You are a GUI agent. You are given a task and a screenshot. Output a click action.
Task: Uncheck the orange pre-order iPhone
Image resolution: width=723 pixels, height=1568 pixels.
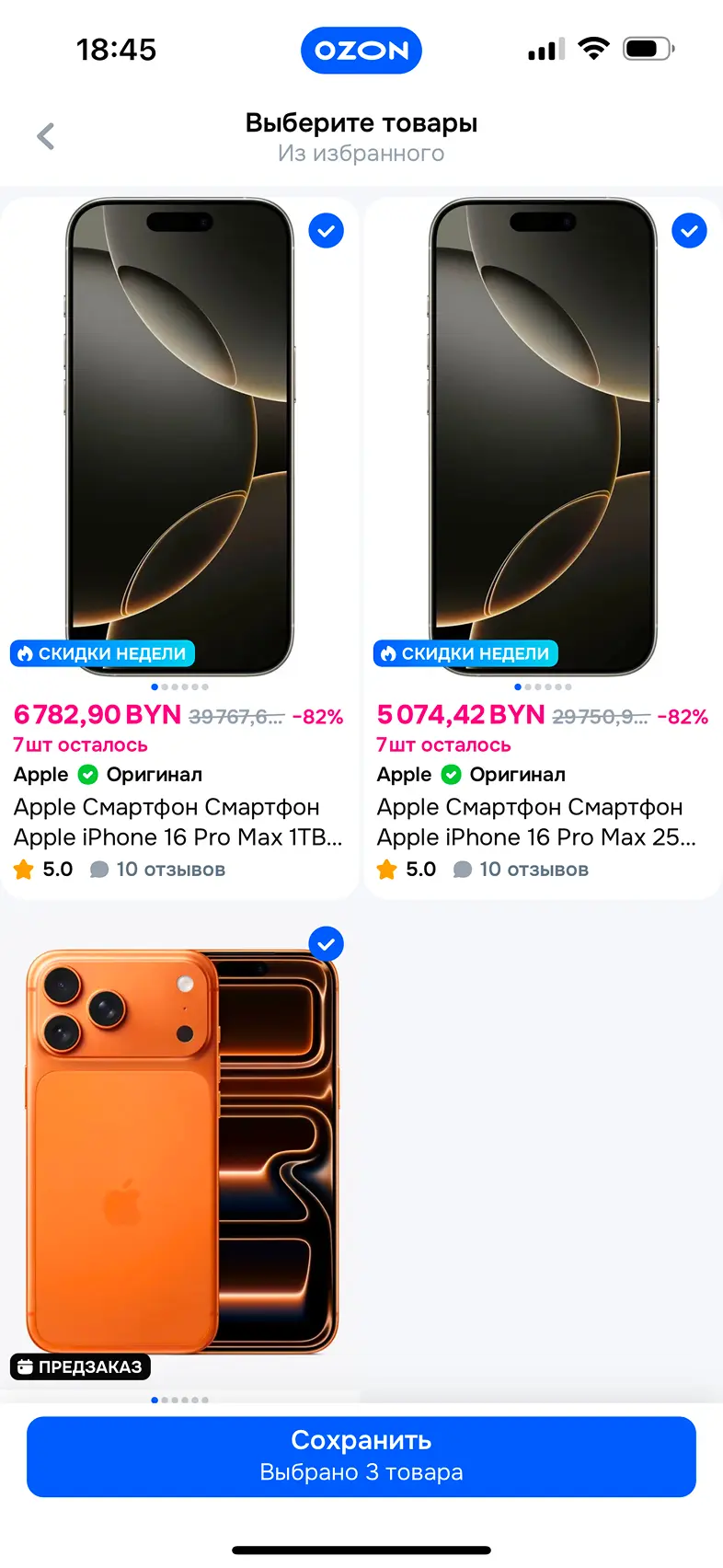pos(326,944)
